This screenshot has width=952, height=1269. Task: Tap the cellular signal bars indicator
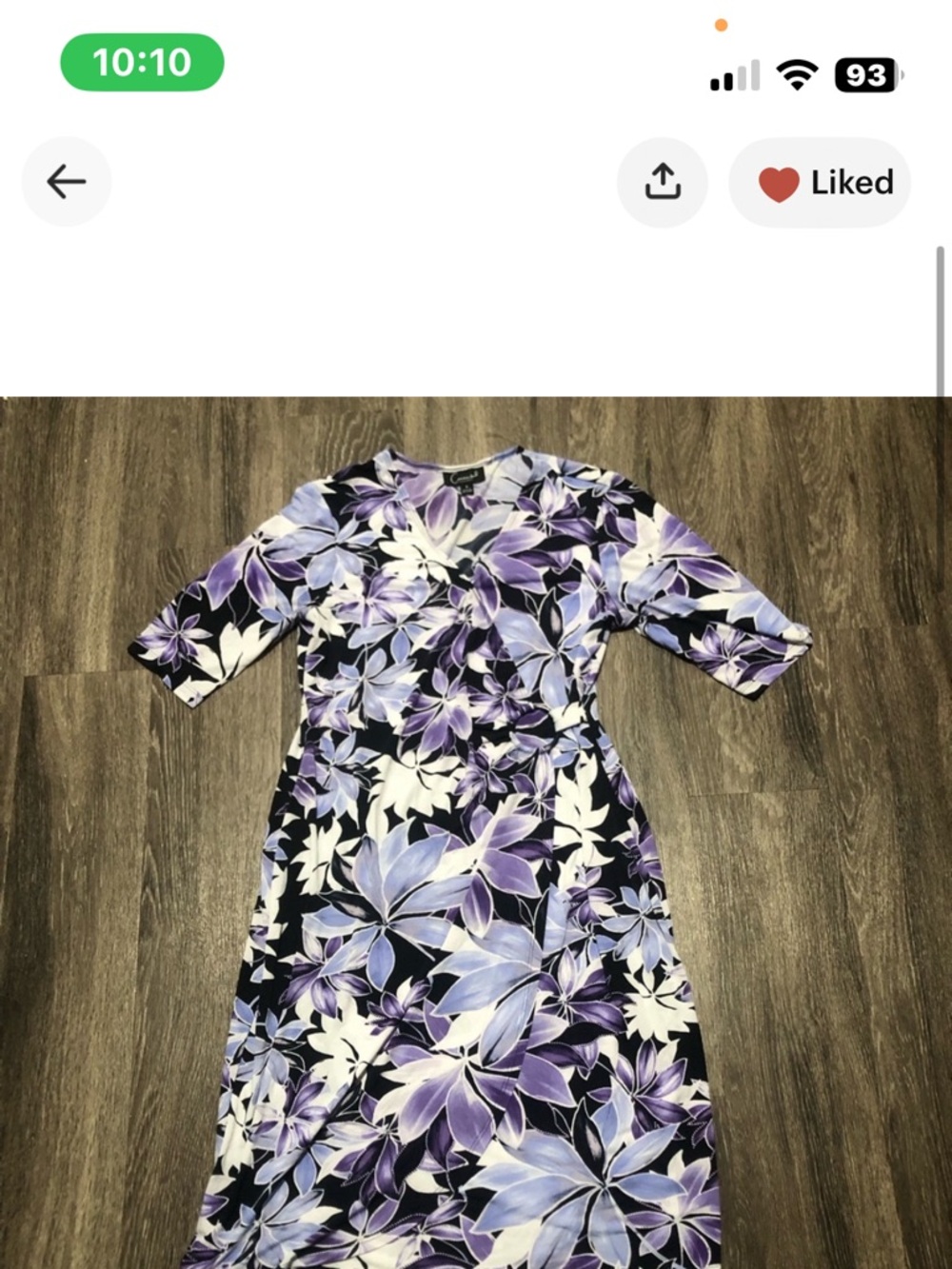click(733, 76)
